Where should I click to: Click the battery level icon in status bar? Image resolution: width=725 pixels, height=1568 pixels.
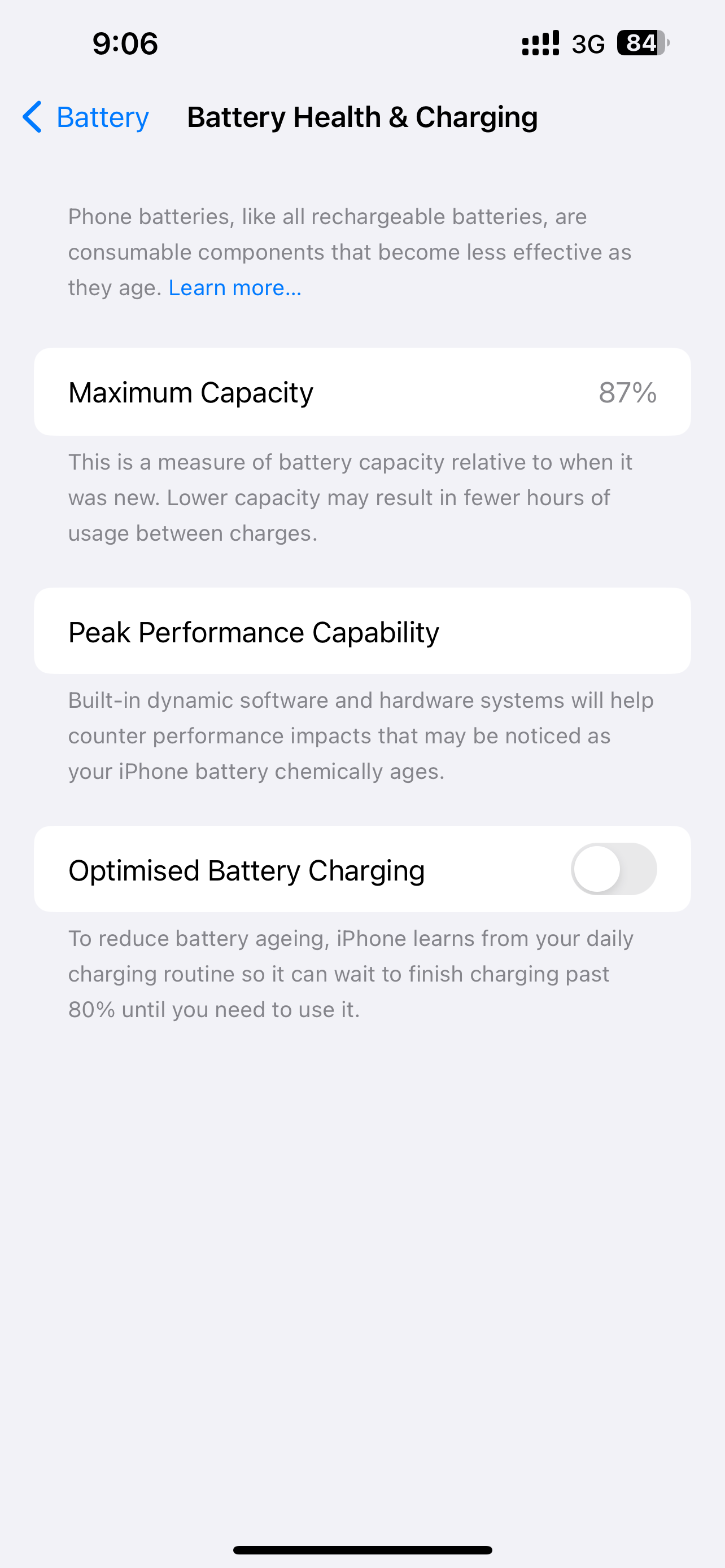(640, 42)
